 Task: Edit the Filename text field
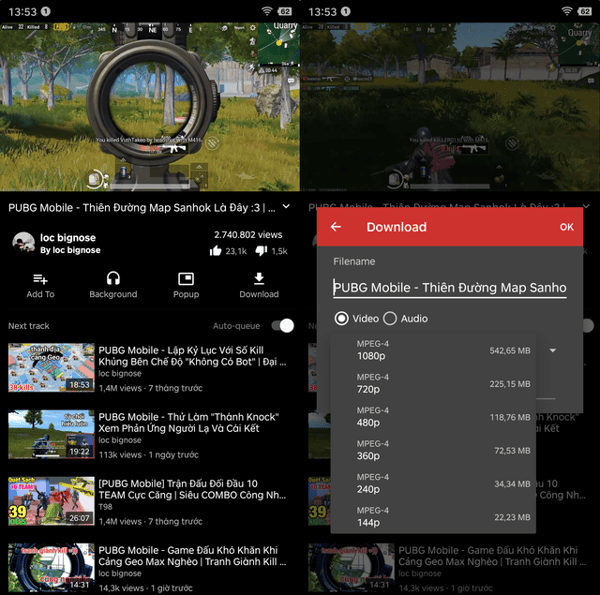click(450, 287)
